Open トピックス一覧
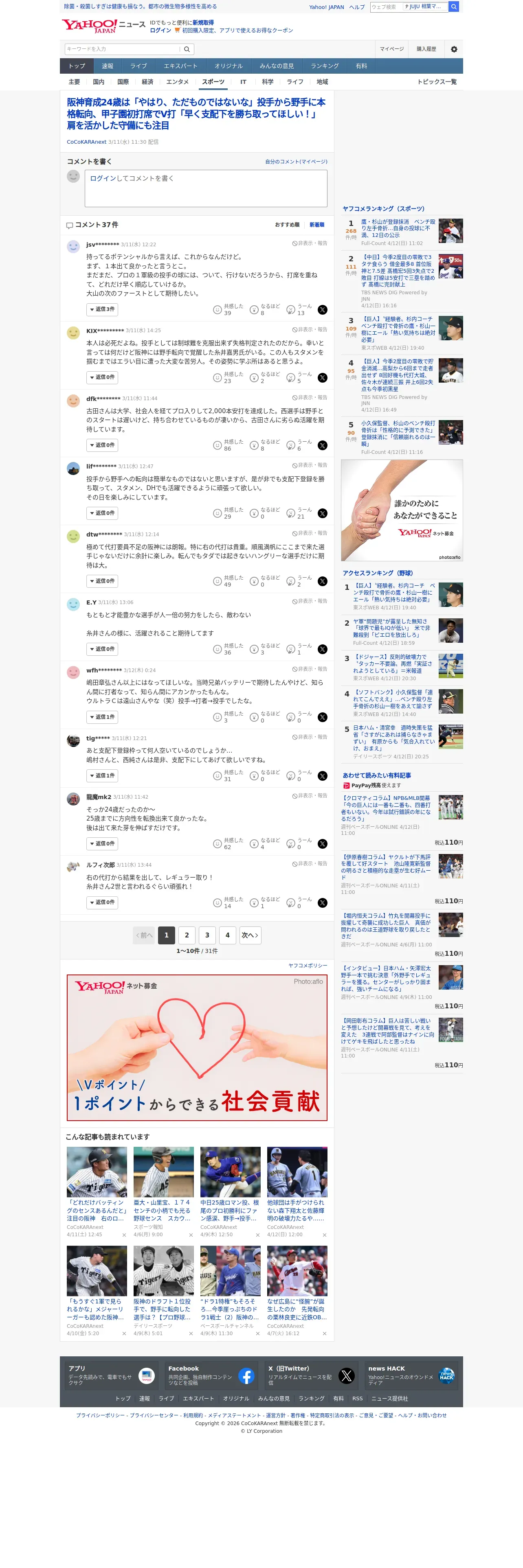Image resolution: width=523 pixels, height=1568 pixels. pos(437,81)
